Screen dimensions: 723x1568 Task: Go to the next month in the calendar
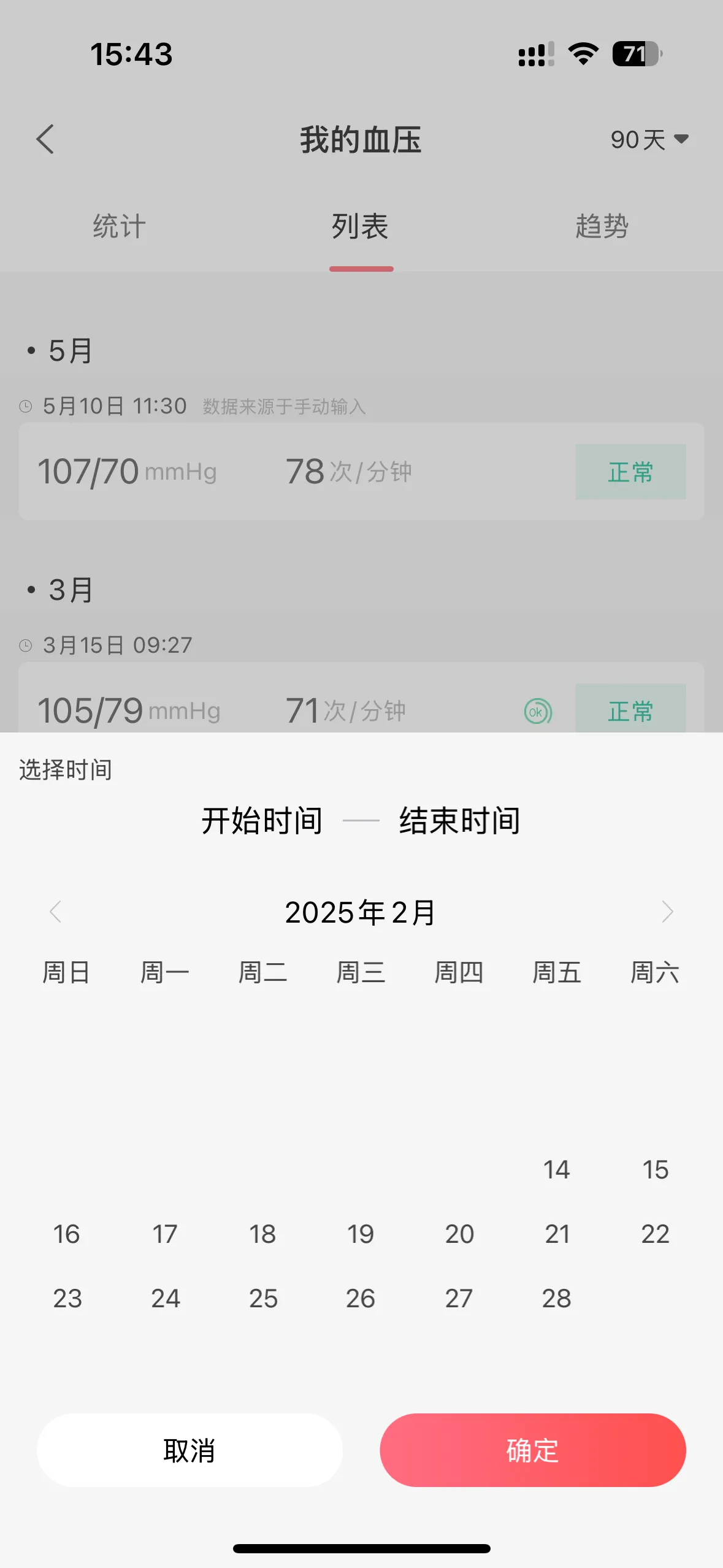[x=667, y=912]
